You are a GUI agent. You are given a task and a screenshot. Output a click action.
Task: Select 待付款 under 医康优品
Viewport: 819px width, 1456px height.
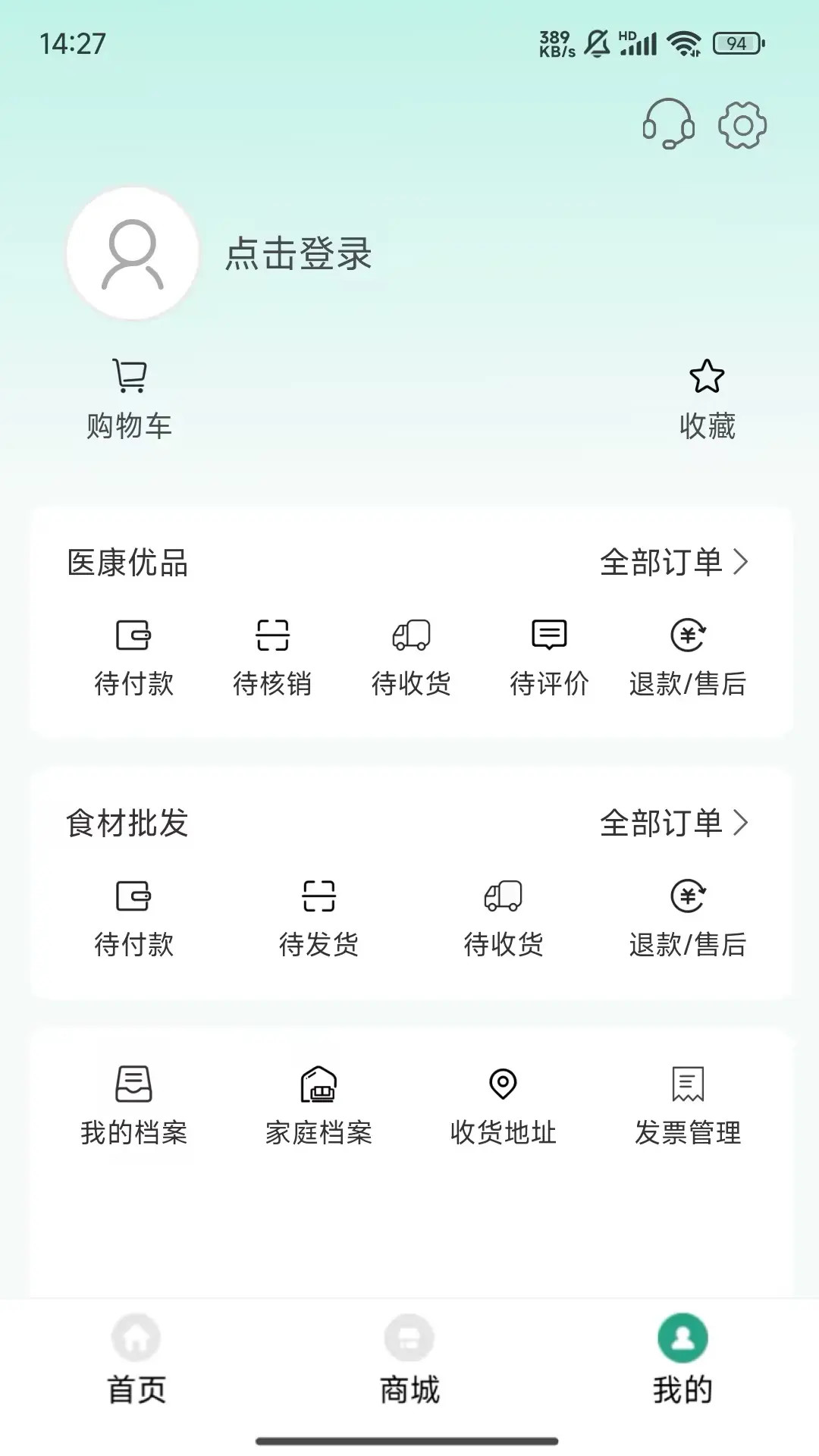click(133, 656)
